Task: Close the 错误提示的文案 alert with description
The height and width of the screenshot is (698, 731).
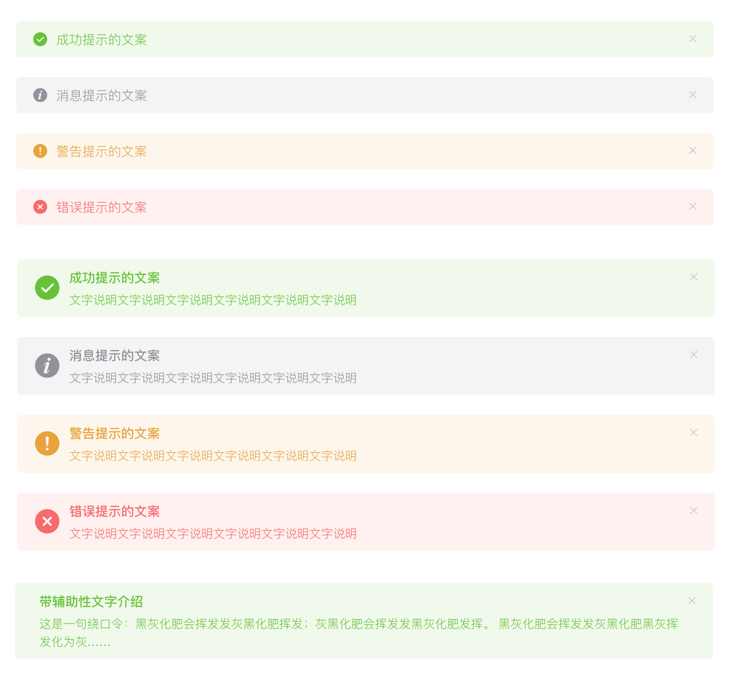Action: pyautogui.click(x=693, y=511)
